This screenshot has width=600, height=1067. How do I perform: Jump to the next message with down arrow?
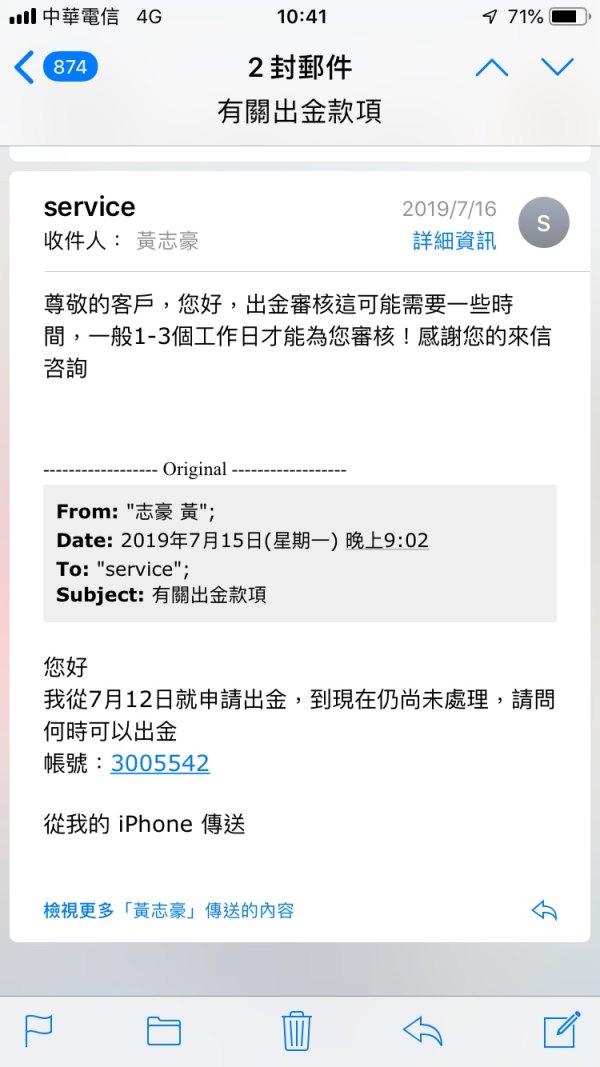click(557, 68)
